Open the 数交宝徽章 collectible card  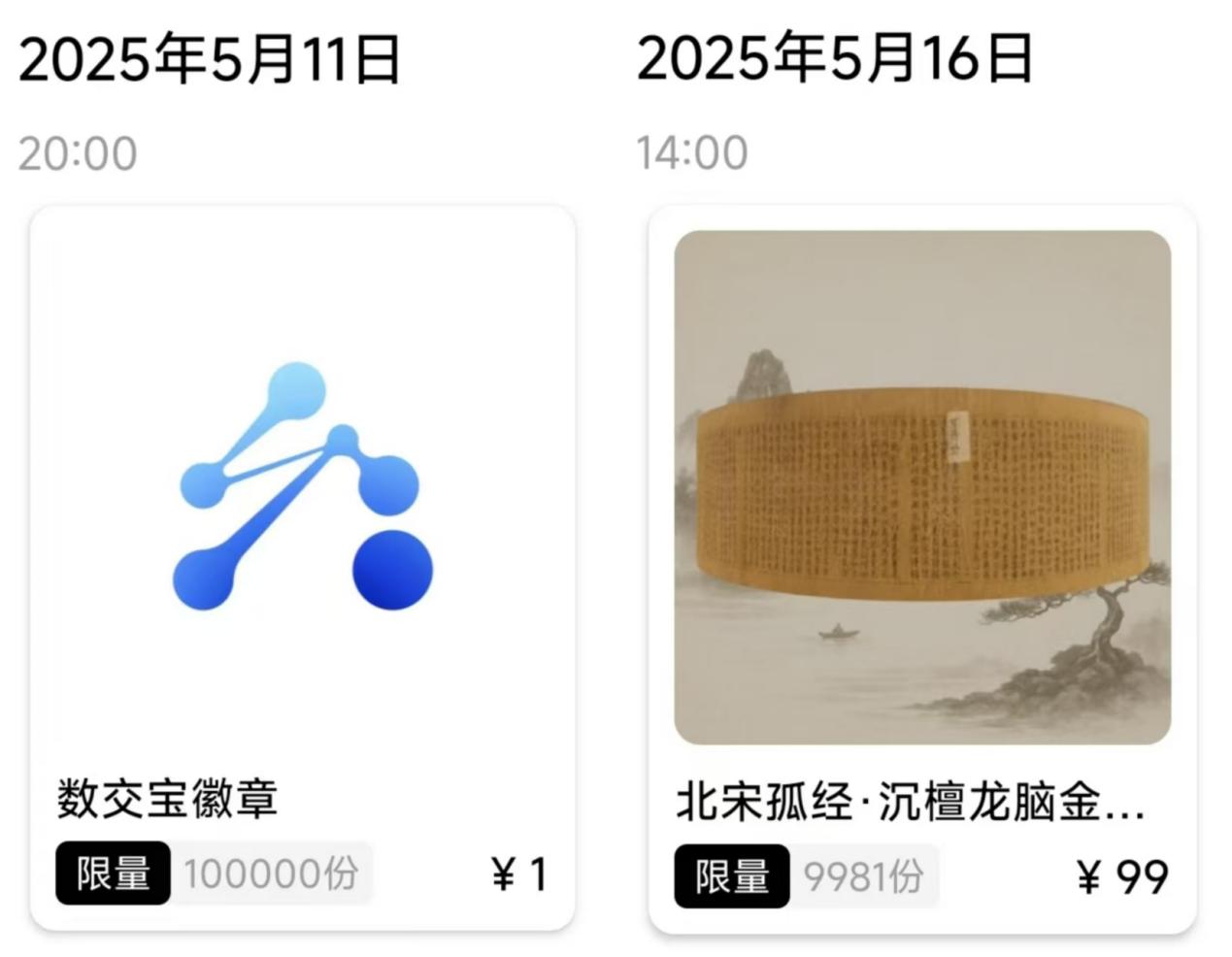point(302,568)
